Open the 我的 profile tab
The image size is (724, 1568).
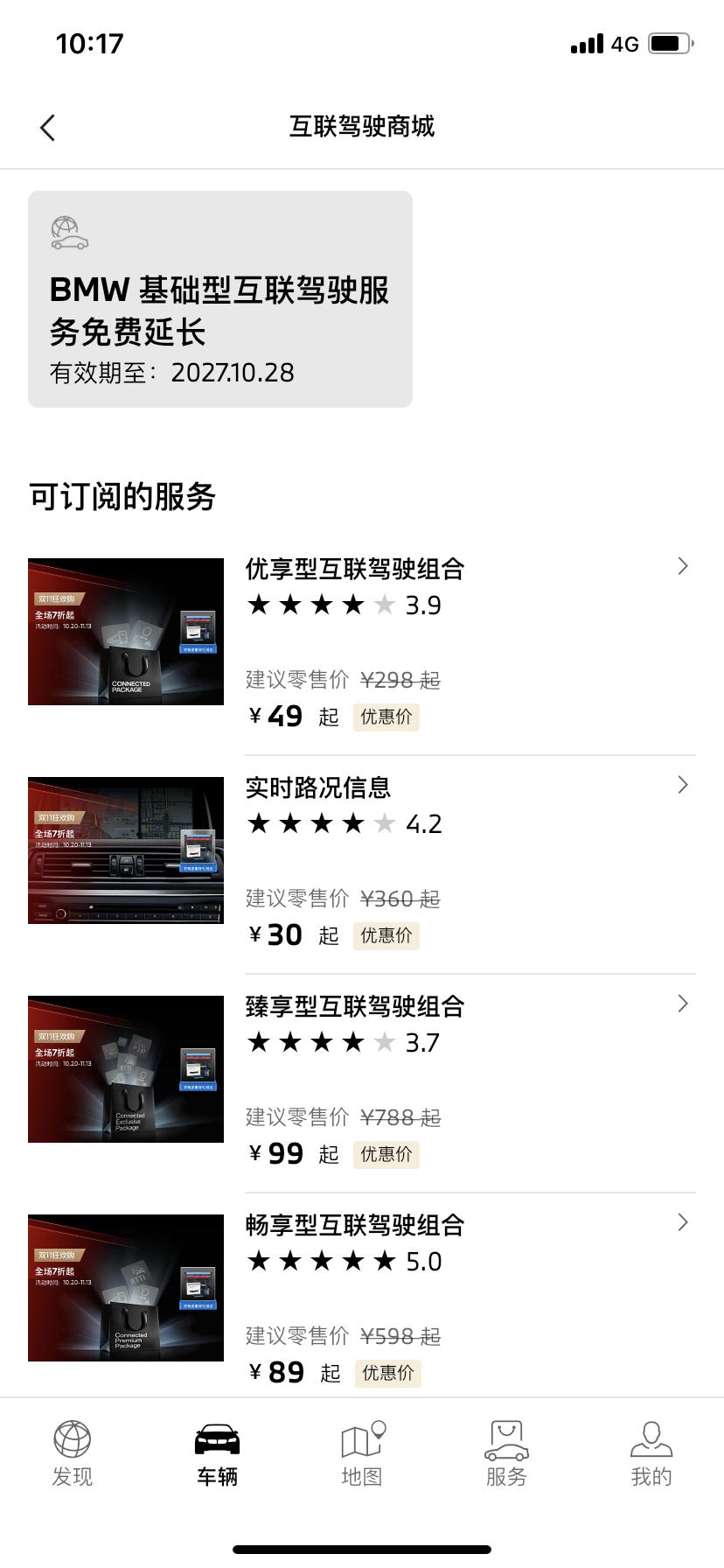coord(651,1453)
